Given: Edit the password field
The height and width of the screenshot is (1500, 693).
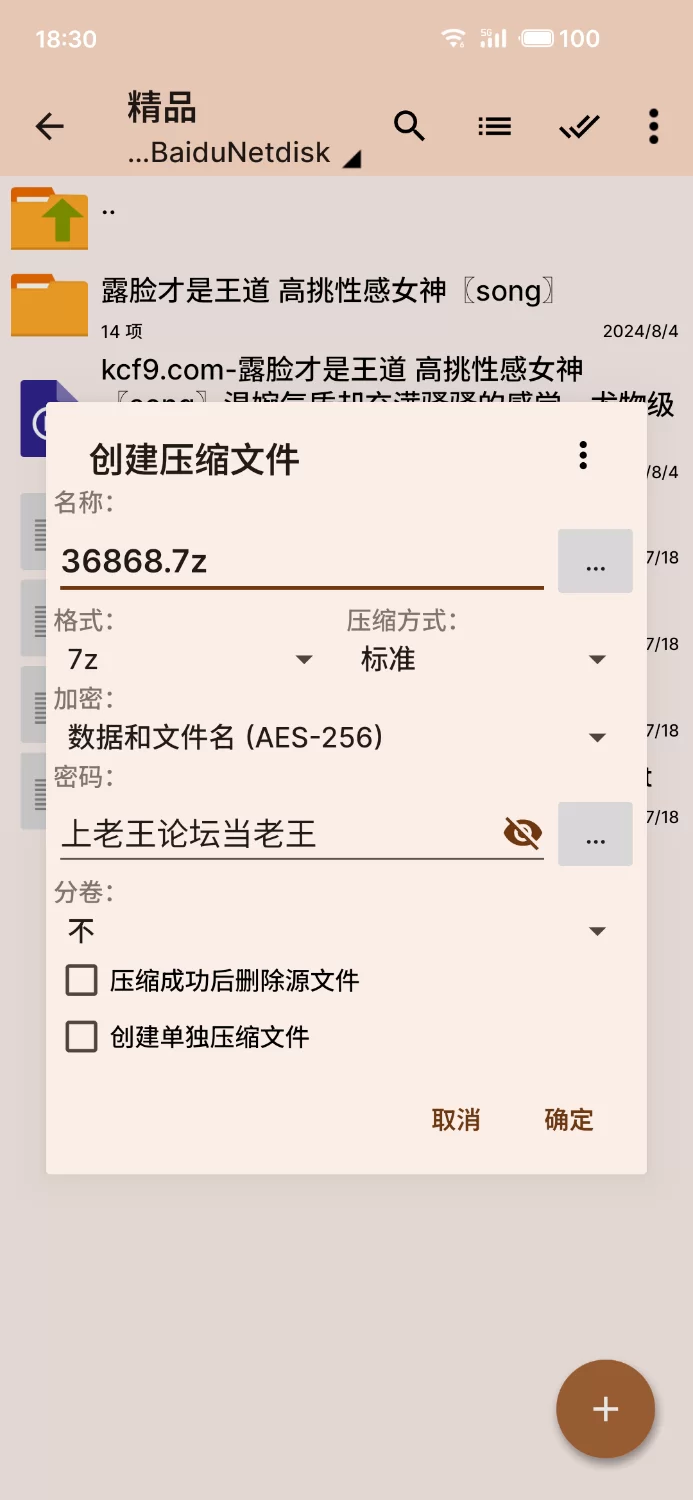Looking at the screenshot, I should coord(280,833).
